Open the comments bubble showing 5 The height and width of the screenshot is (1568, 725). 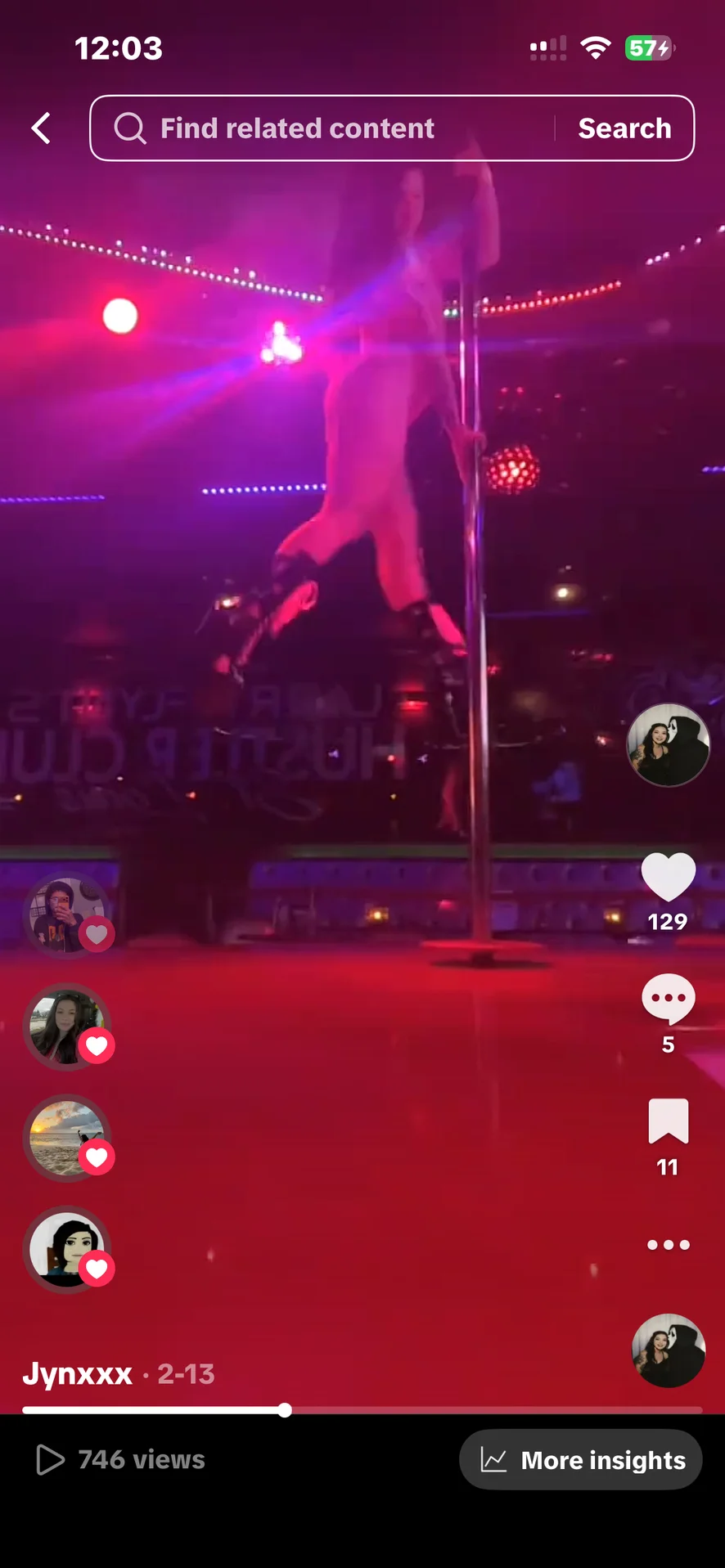[668, 999]
